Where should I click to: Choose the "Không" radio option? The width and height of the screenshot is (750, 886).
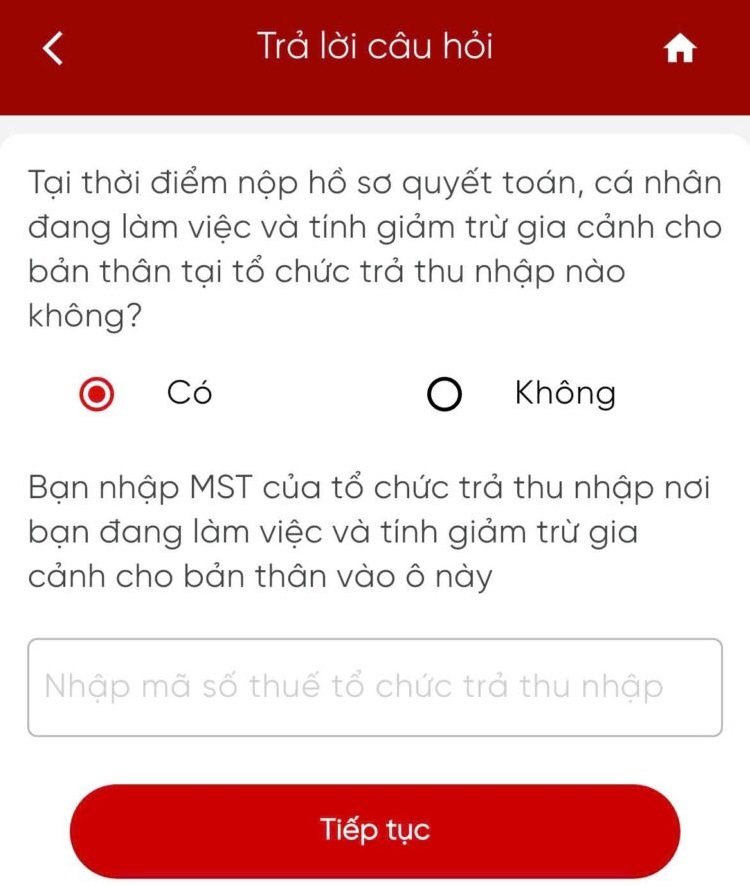444,395
